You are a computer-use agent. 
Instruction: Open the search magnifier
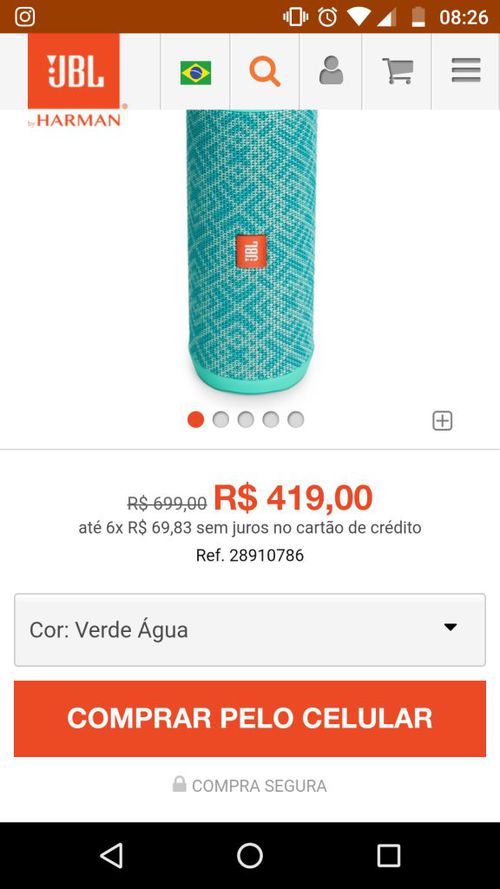coord(265,72)
